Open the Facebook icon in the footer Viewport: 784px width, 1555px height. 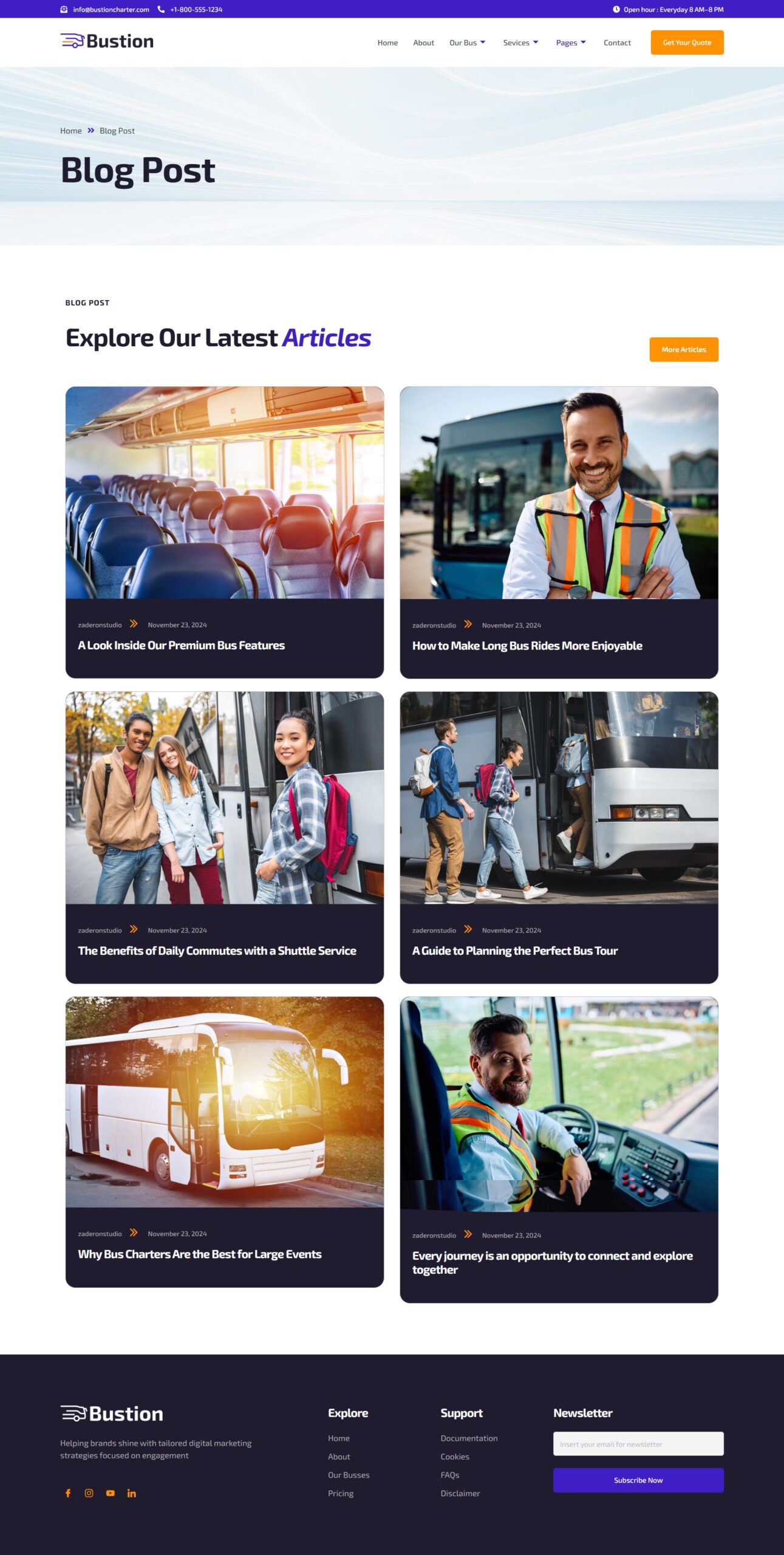click(x=68, y=1493)
